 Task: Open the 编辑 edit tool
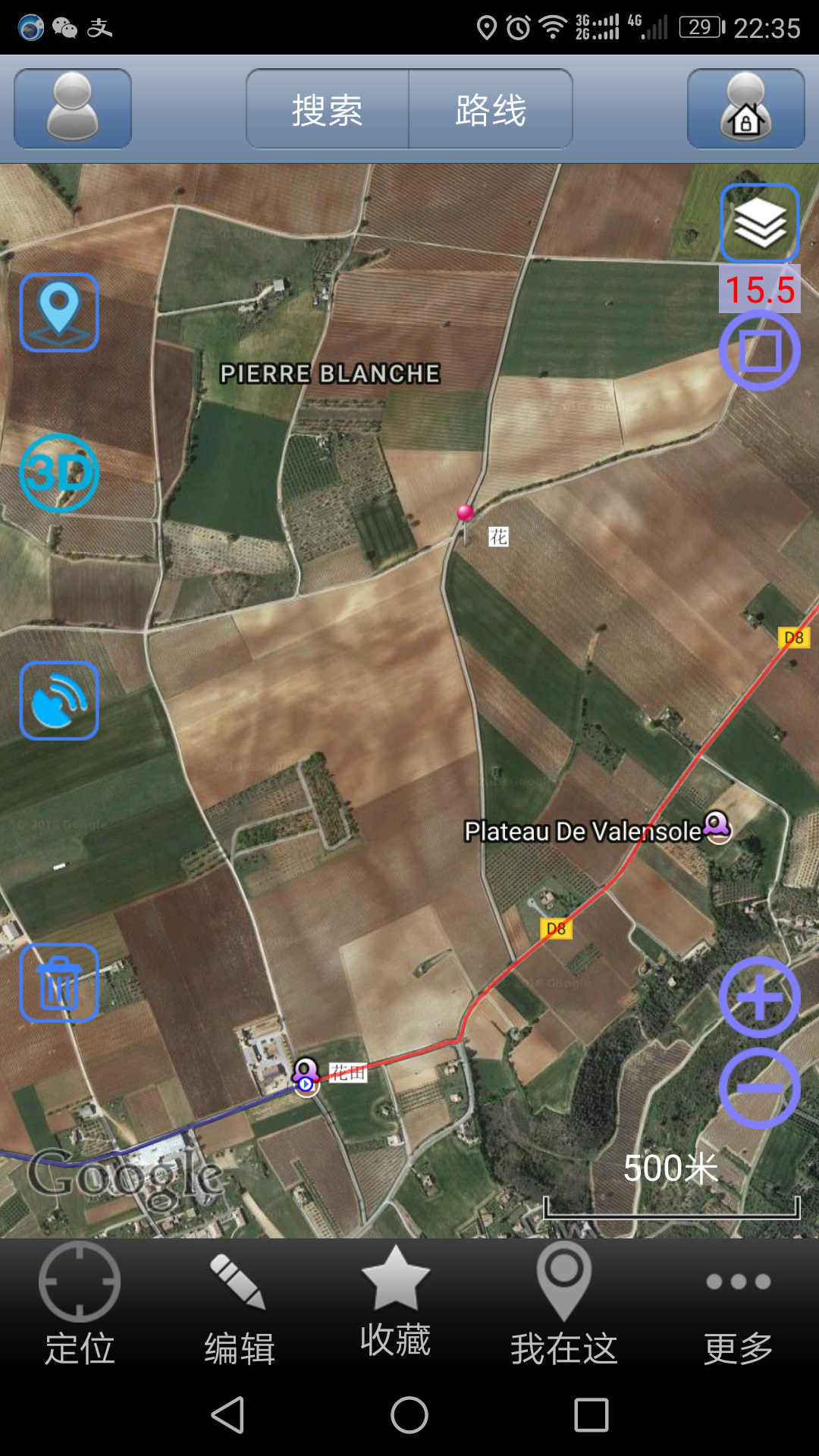[240, 1304]
